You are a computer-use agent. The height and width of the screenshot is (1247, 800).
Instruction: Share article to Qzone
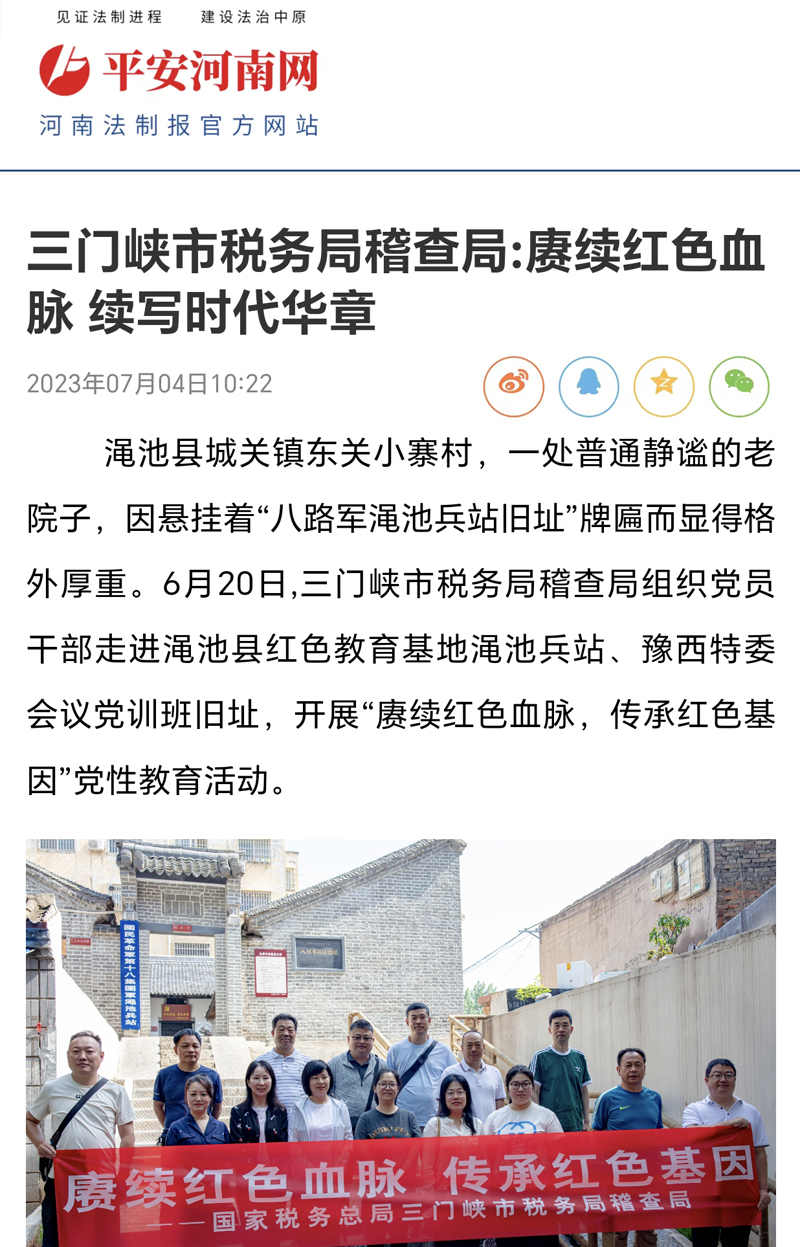(x=664, y=387)
